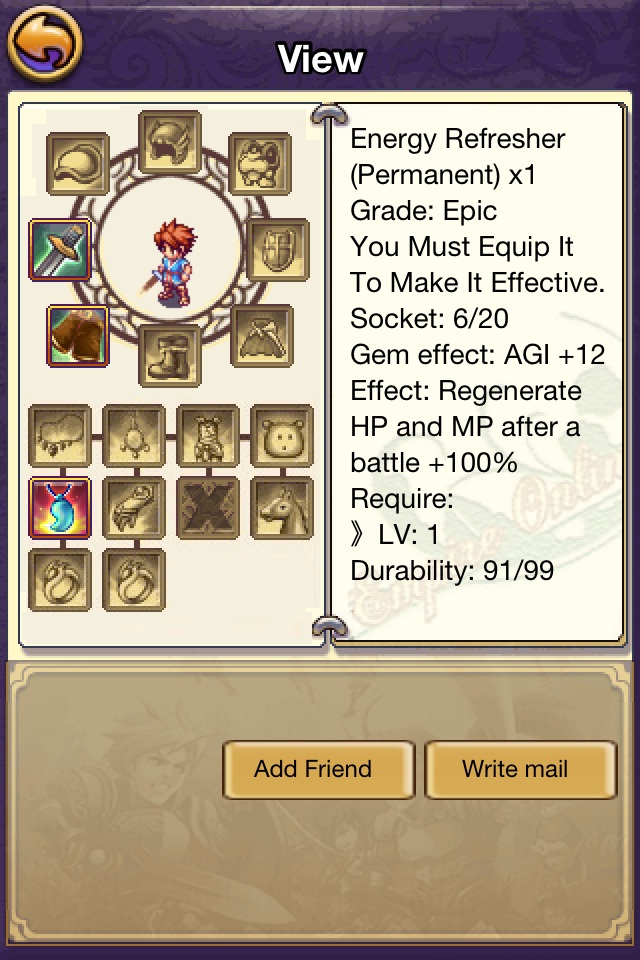The height and width of the screenshot is (960, 640).
Task: Open the empty necklace slot
Action: click(x=60, y=435)
